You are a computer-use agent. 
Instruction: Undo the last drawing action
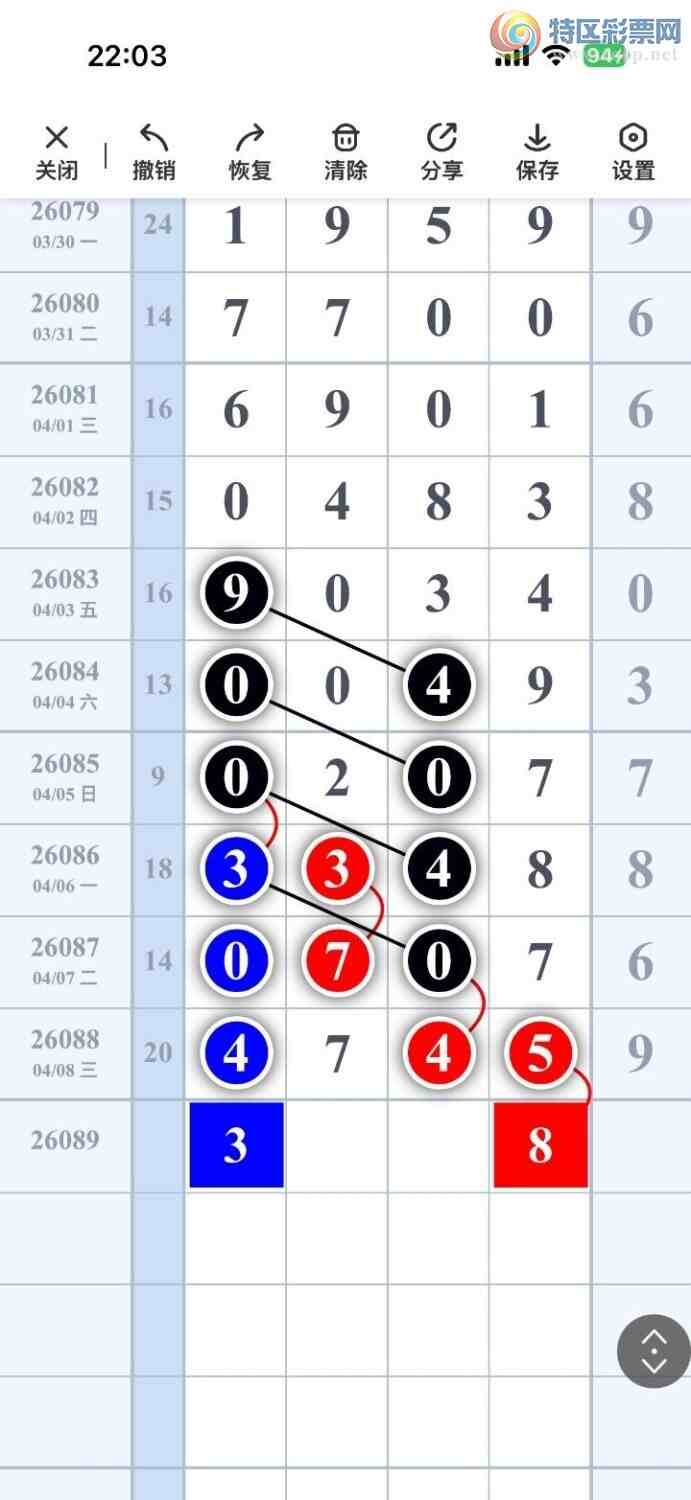[154, 152]
